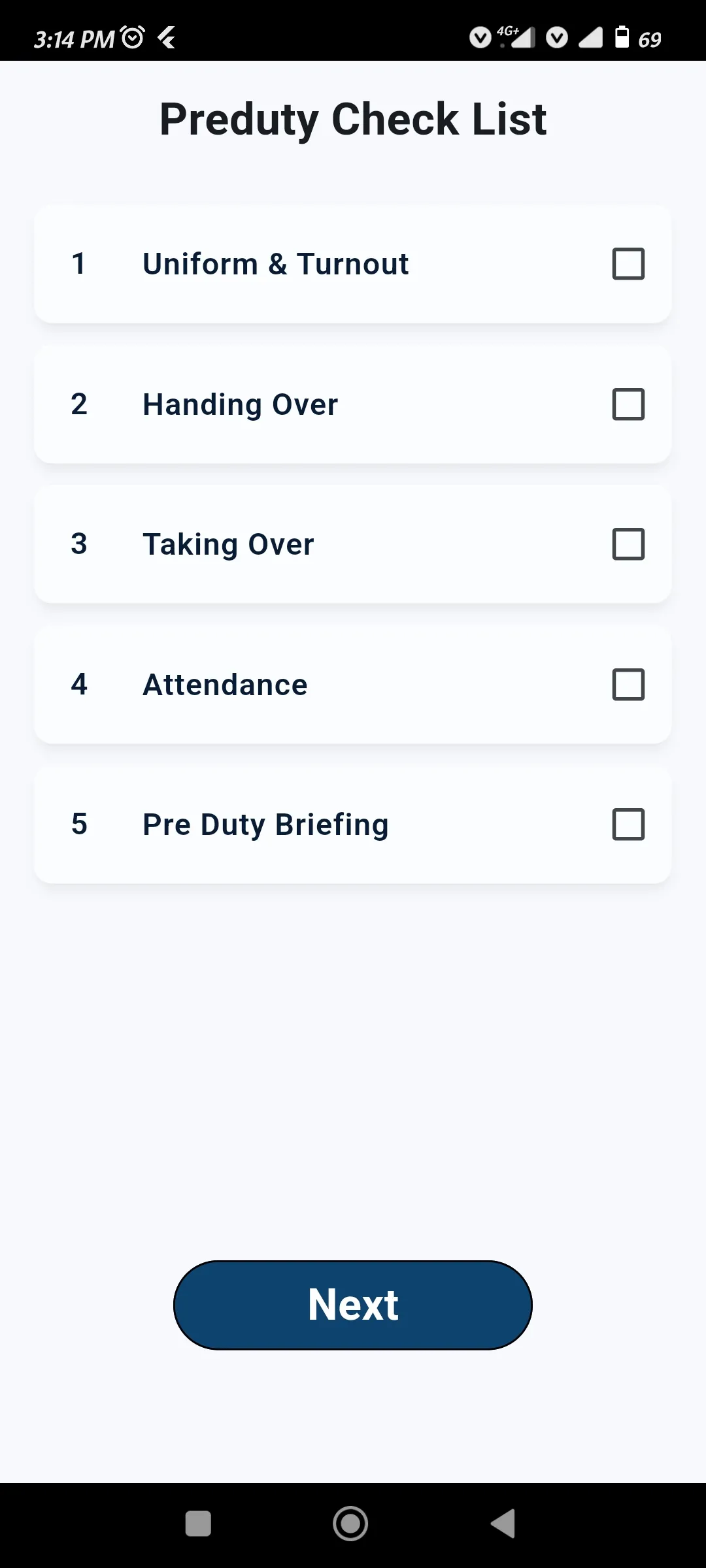Mark Taking Over as done
The height and width of the screenshot is (1568, 706).
tap(628, 544)
